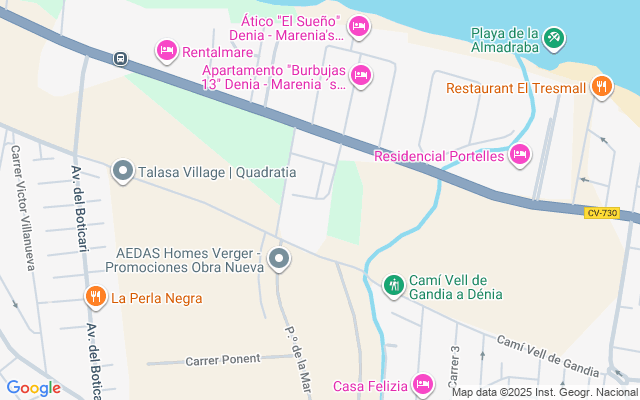
Task: Open the Casa Felizia lodging marker
Action: (x=423, y=385)
